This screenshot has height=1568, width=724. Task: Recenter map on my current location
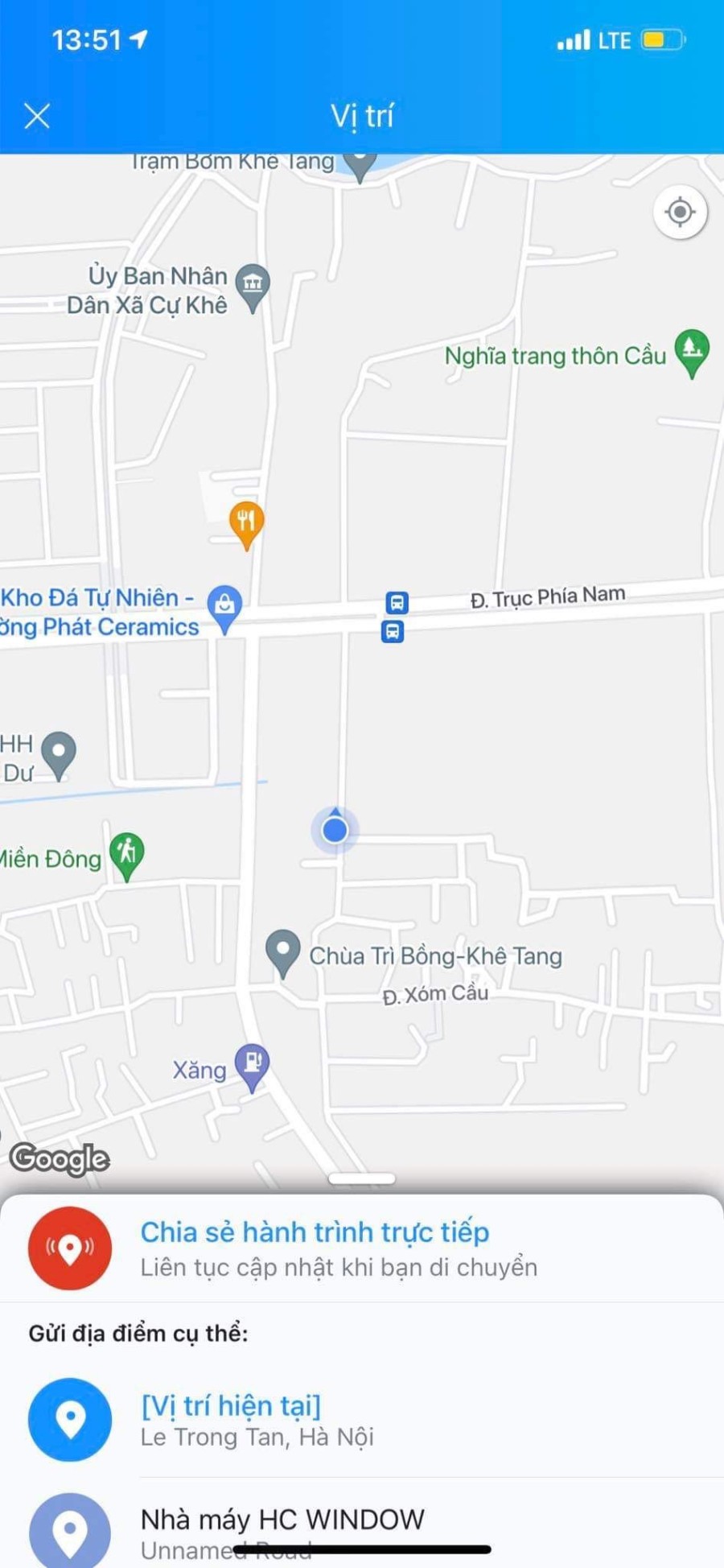(x=680, y=213)
